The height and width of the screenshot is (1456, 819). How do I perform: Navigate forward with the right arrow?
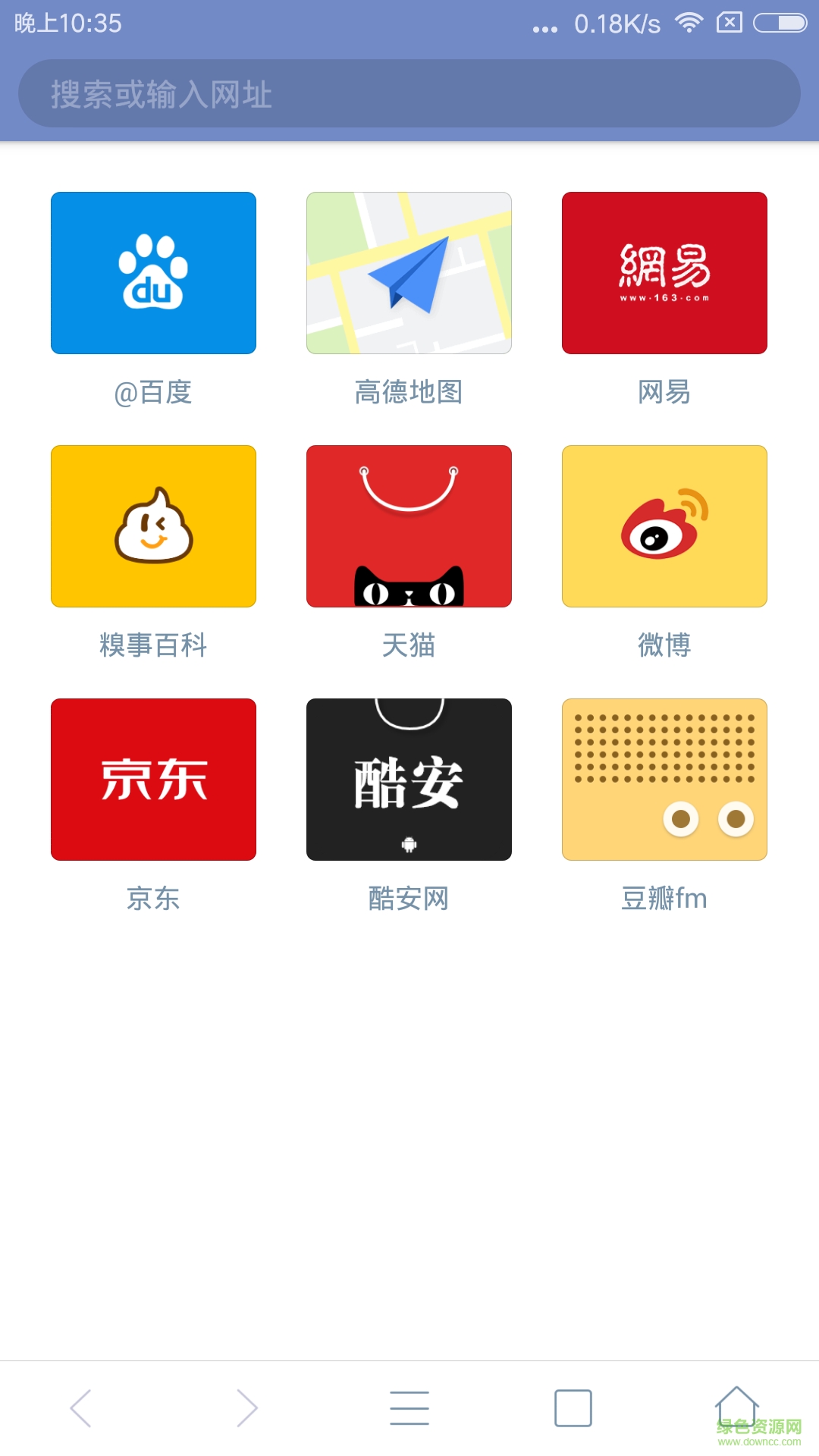tap(245, 1407)
